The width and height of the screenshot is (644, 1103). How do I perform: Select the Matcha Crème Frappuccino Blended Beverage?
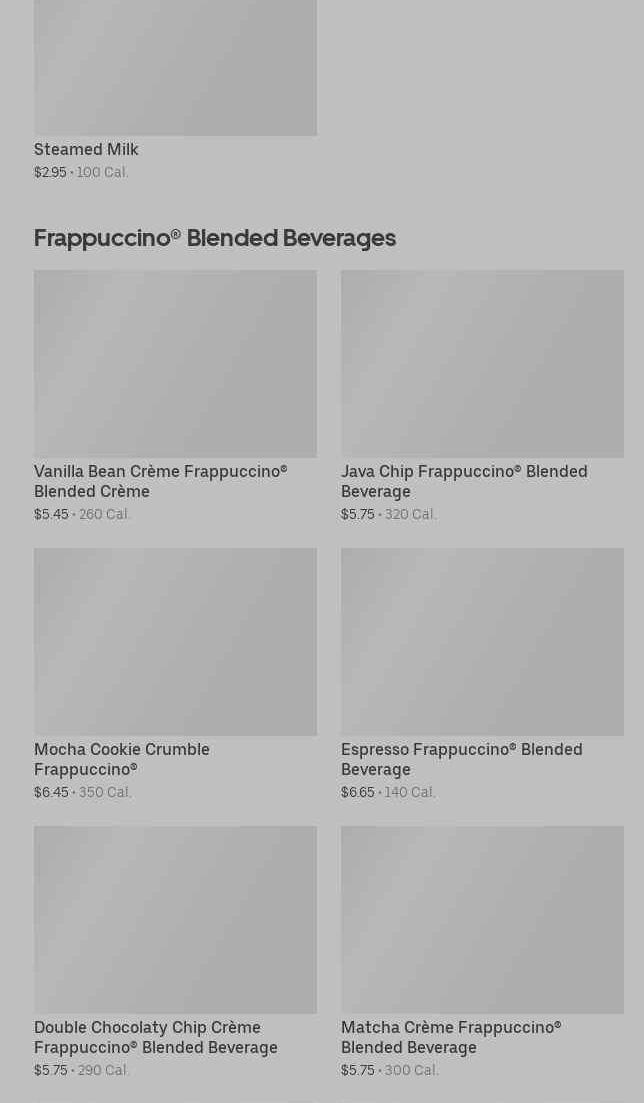(x=482, y=952)
